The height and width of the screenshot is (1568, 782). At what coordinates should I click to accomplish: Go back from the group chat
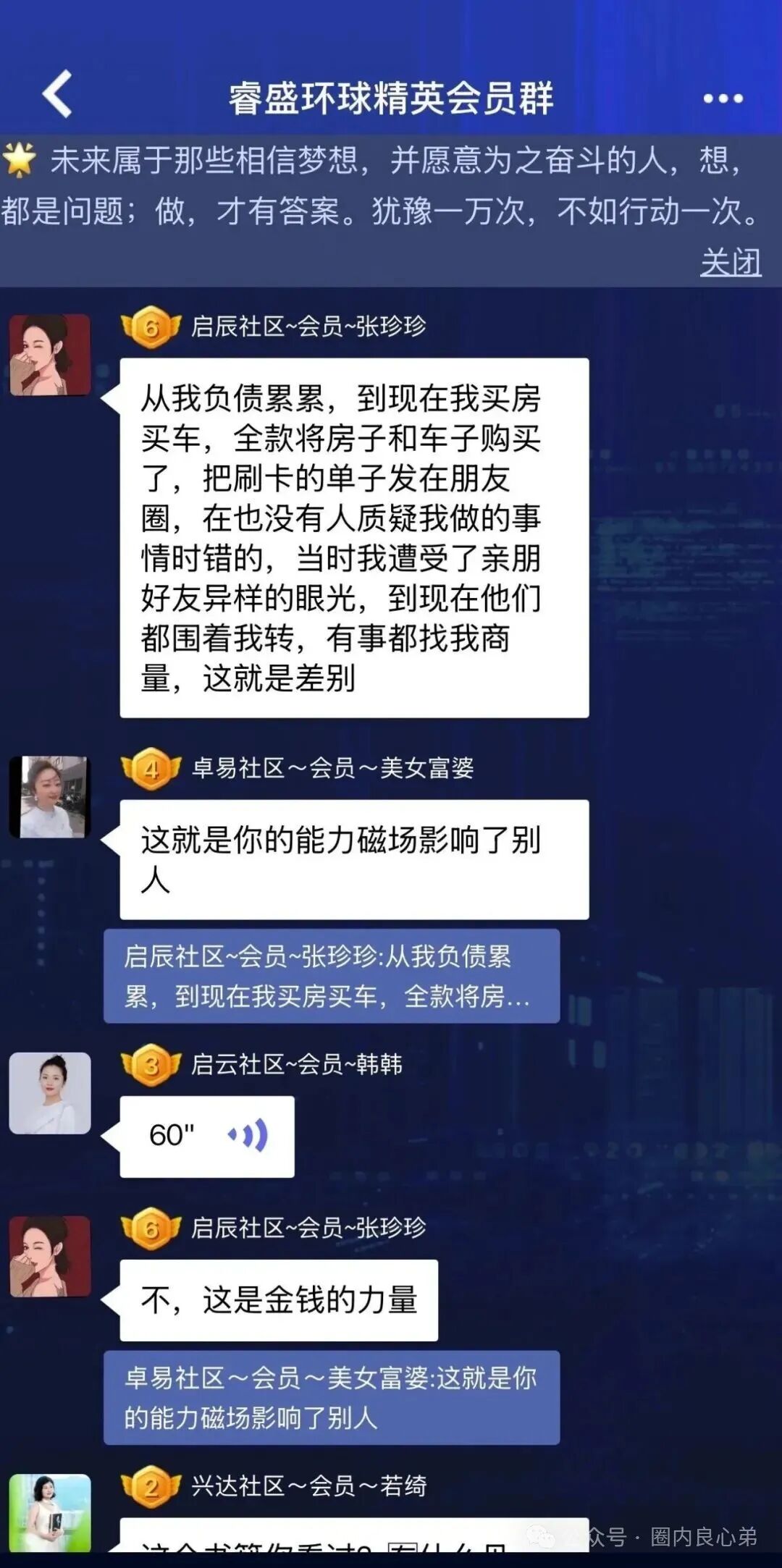(x=57, y=94)
